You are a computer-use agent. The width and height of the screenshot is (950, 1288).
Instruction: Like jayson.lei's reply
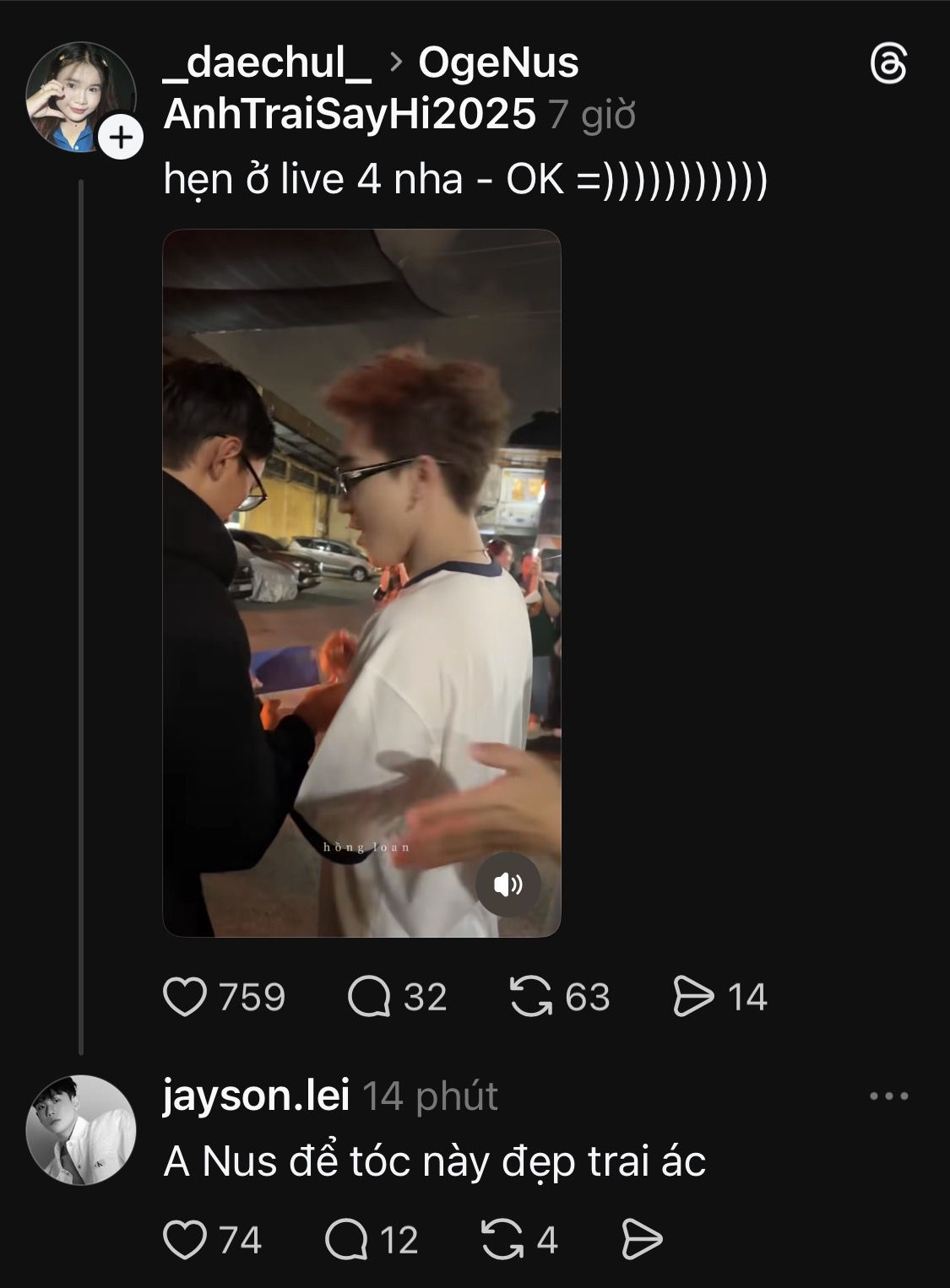186,1240
